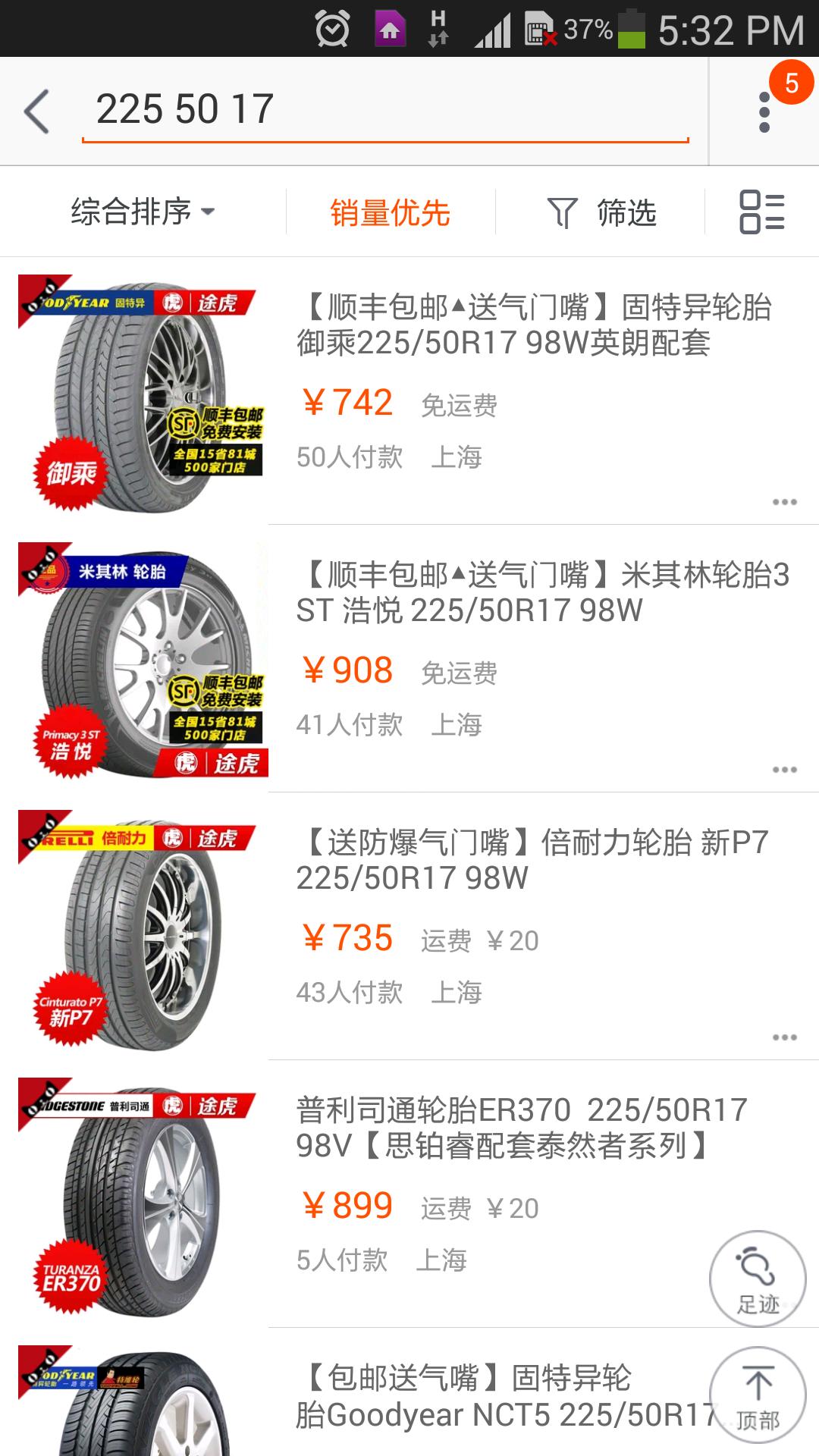Show more options for the ¥735 Pirelli tire

pyautogui.click(x=784, y=1037)
